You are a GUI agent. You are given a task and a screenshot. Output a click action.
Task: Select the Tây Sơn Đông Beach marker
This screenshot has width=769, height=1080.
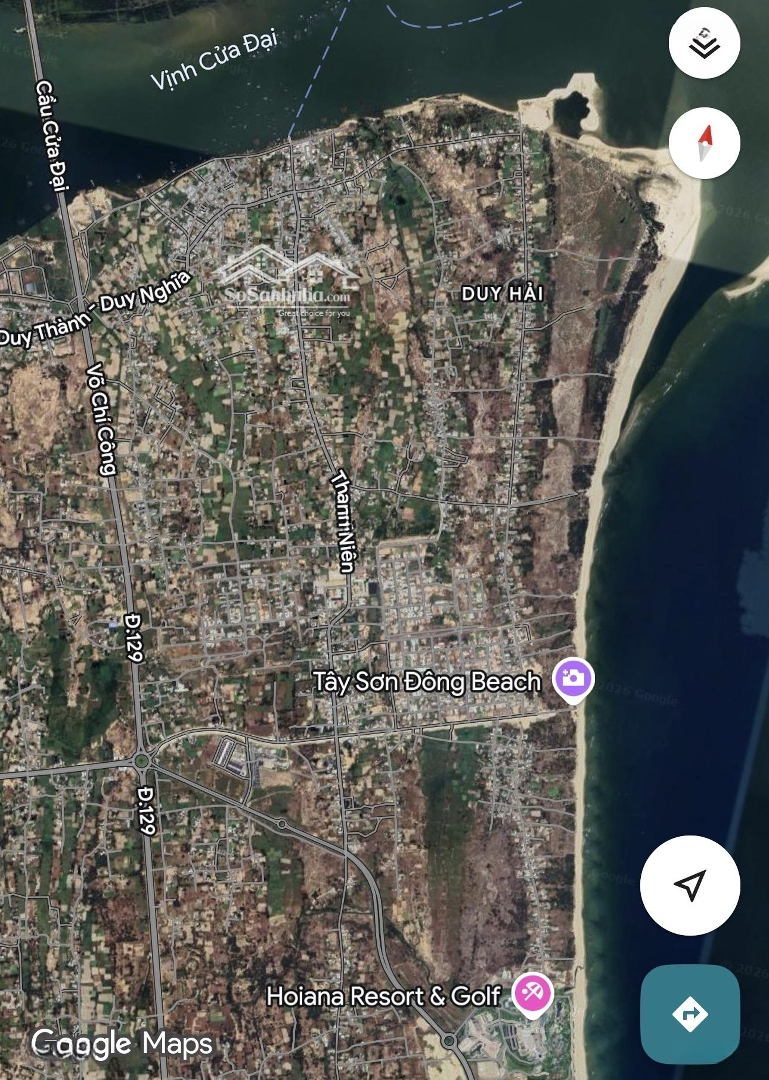[573, 680]
